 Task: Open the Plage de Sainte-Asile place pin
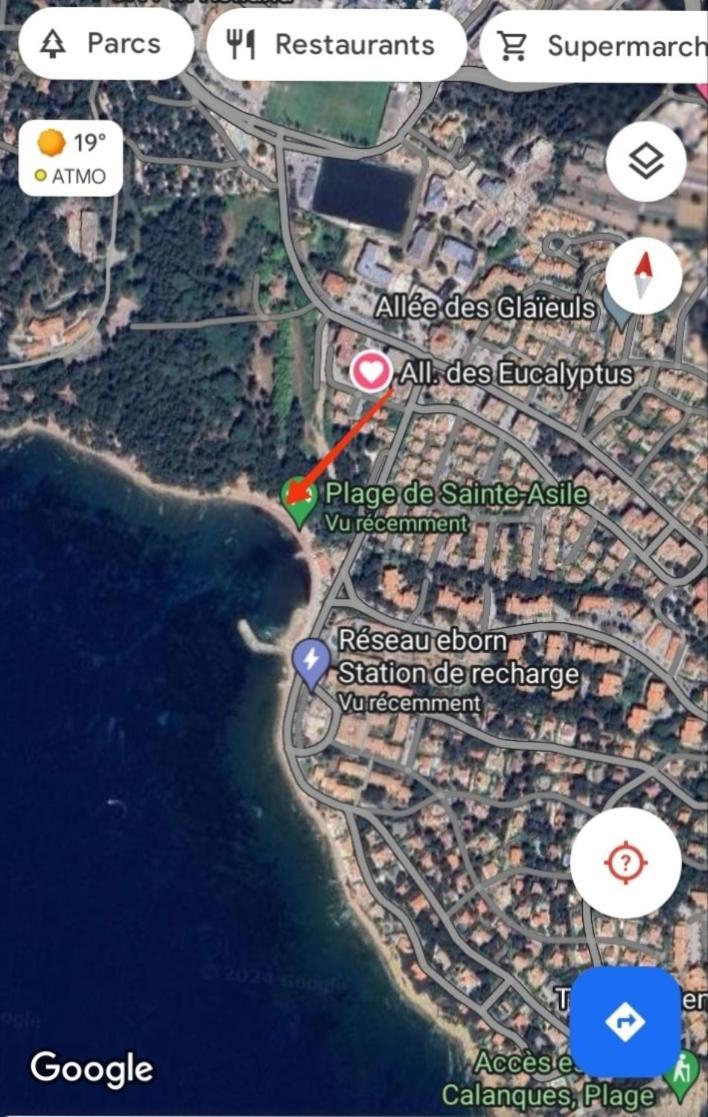tap(297, 503)
